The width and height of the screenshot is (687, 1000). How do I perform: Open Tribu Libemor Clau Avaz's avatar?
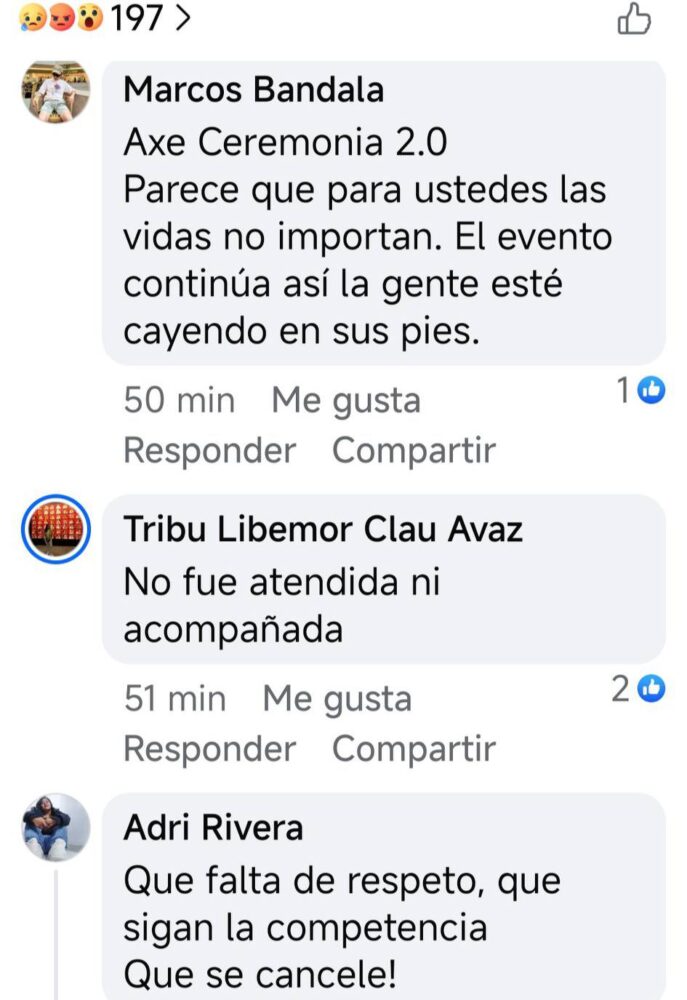click(56, 528)
